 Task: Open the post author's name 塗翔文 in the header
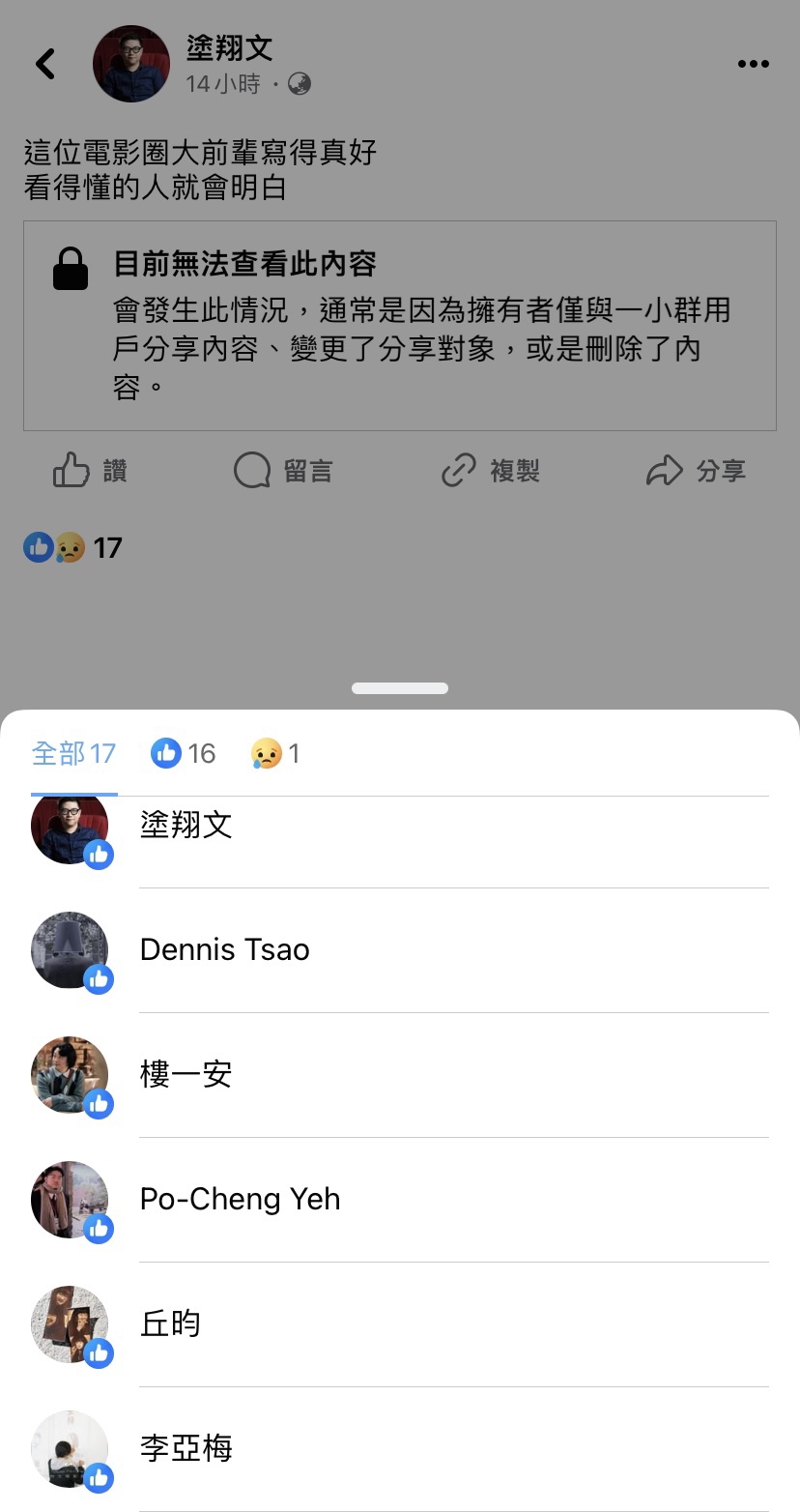(229, 46)
